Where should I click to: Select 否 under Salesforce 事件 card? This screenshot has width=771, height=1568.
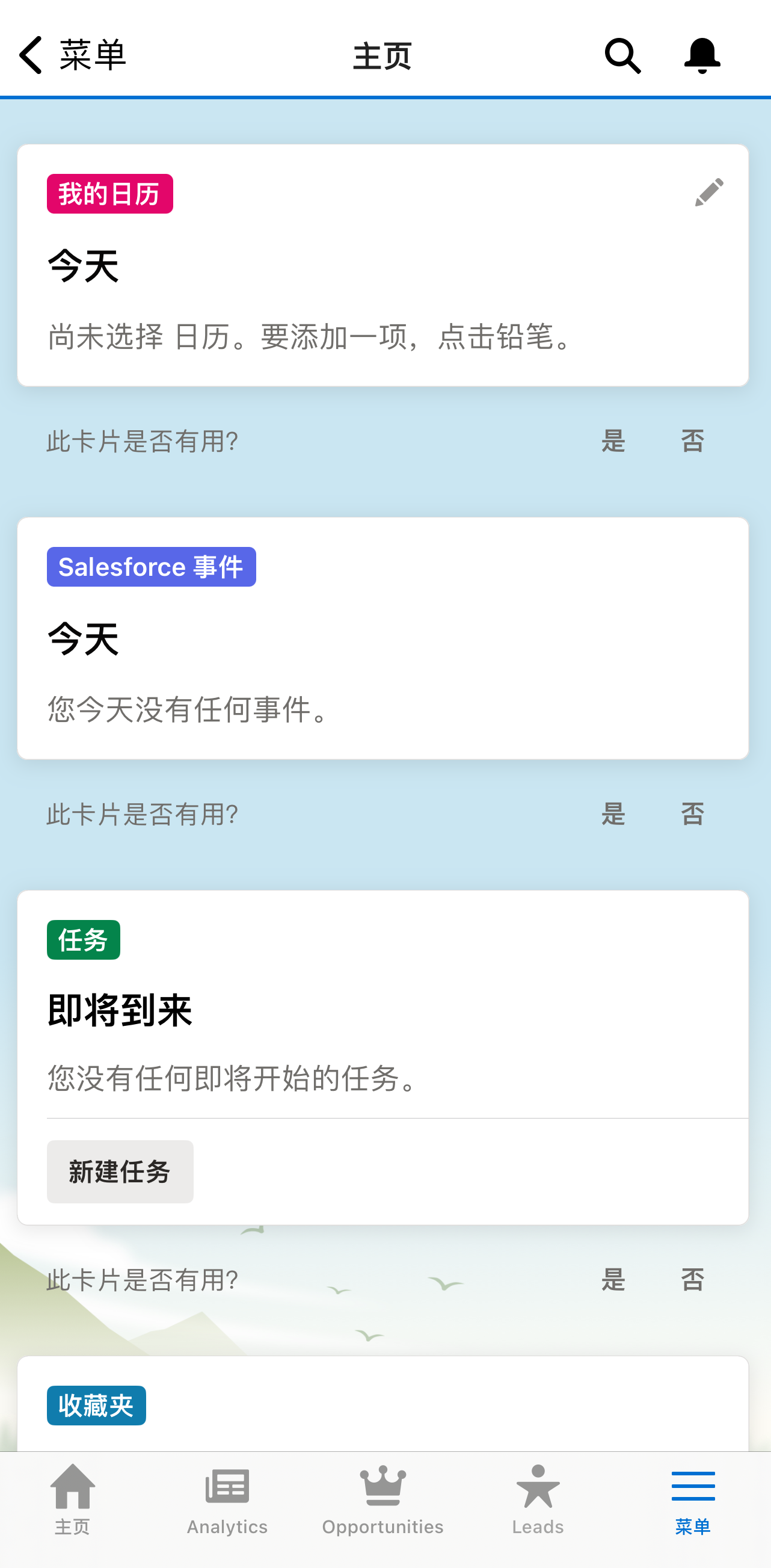point(692,814)
